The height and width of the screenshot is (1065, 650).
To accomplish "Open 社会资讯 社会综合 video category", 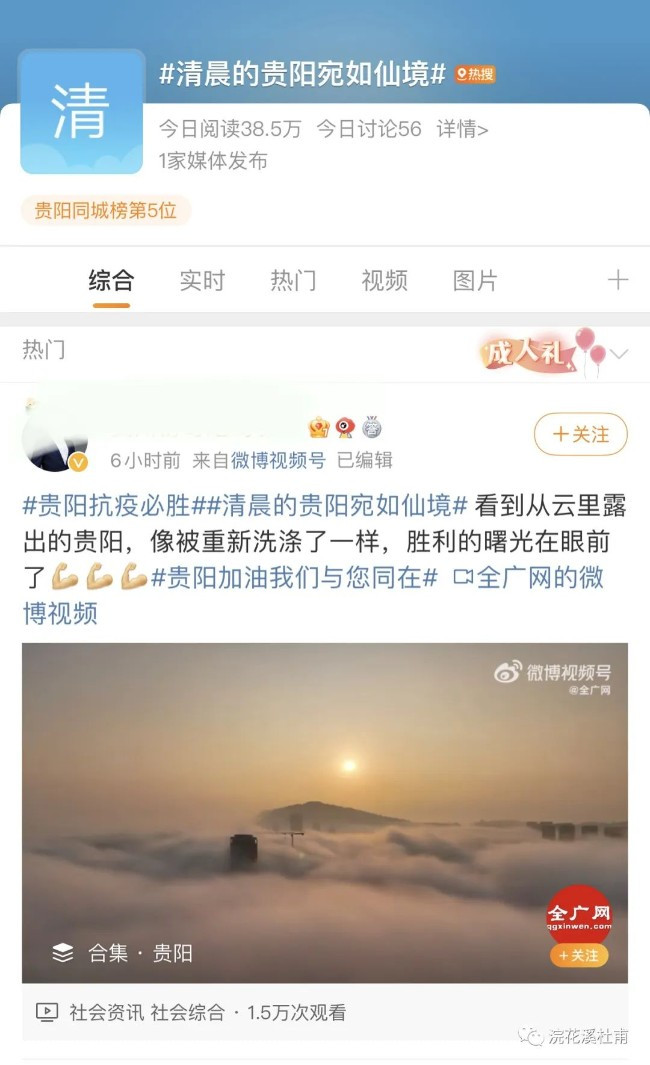I will click(146, 1012).
